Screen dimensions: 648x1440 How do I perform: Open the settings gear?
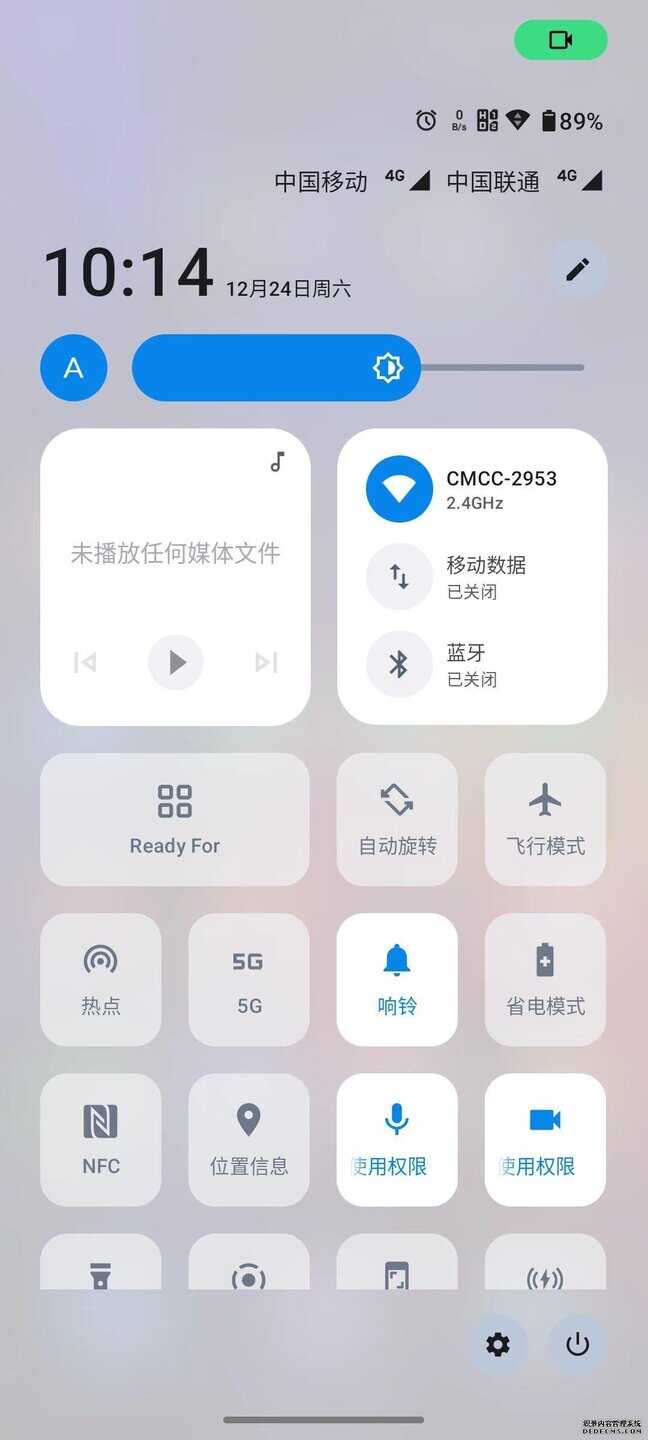497,1344
